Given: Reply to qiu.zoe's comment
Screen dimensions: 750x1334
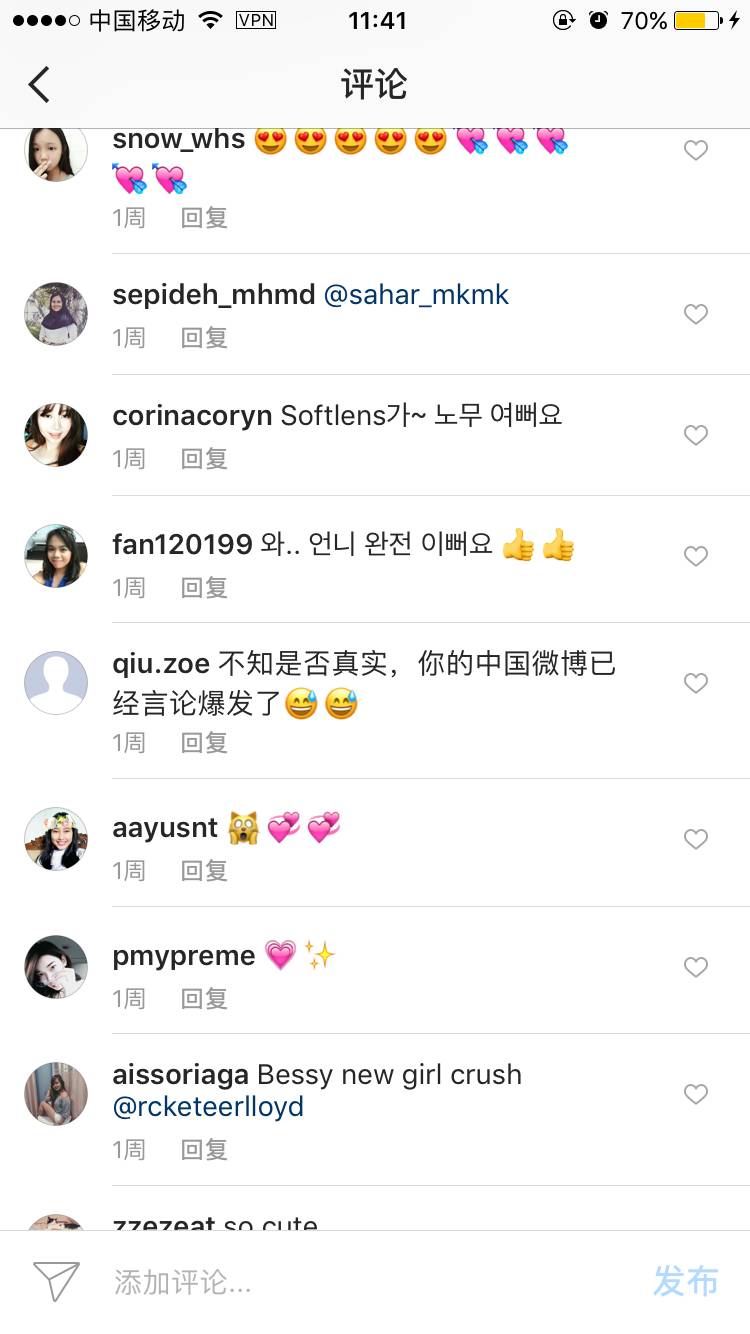Looking at the screenshot, I should coord(204,743).
